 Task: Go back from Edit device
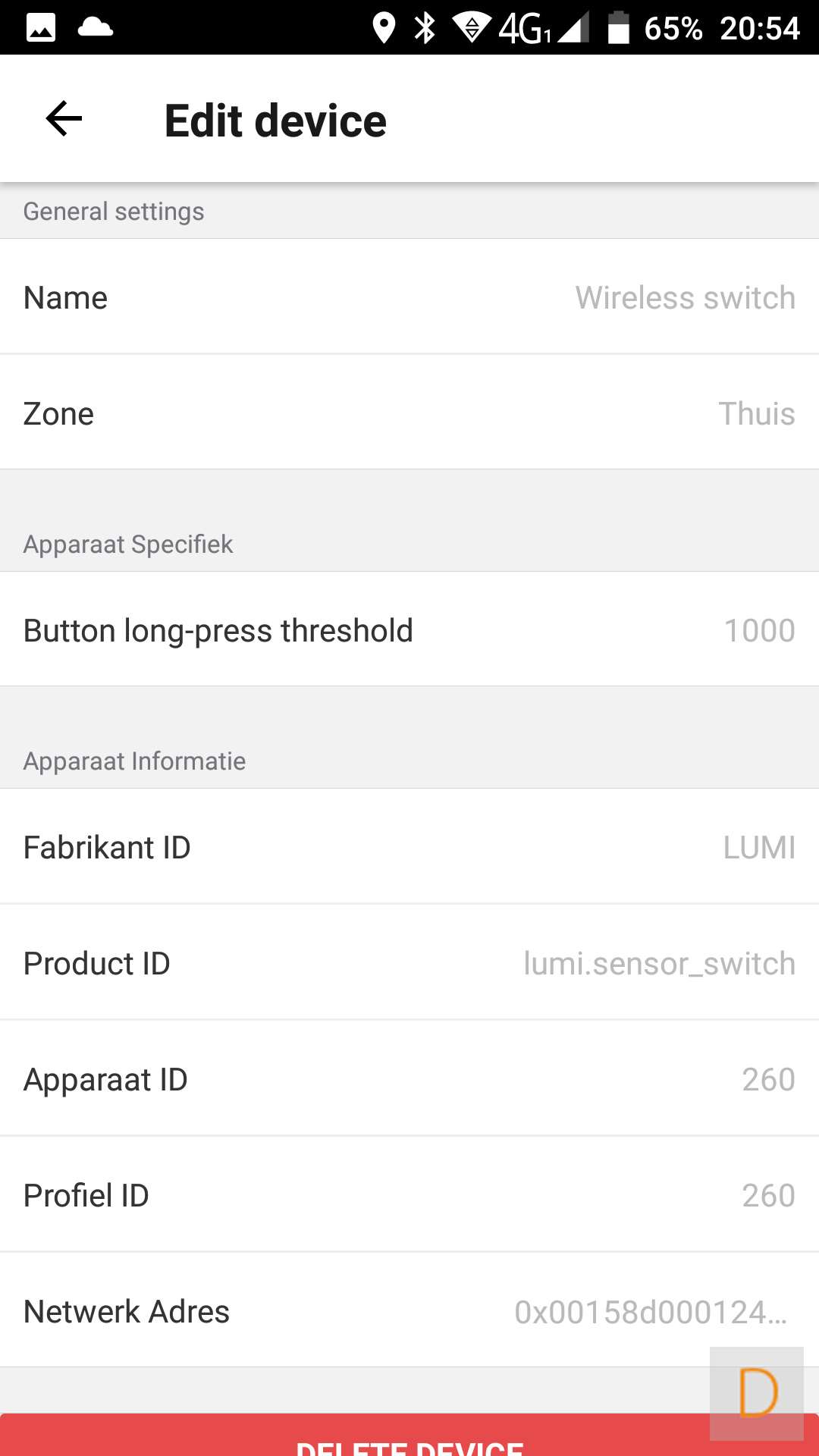click(x=64, y=119)
